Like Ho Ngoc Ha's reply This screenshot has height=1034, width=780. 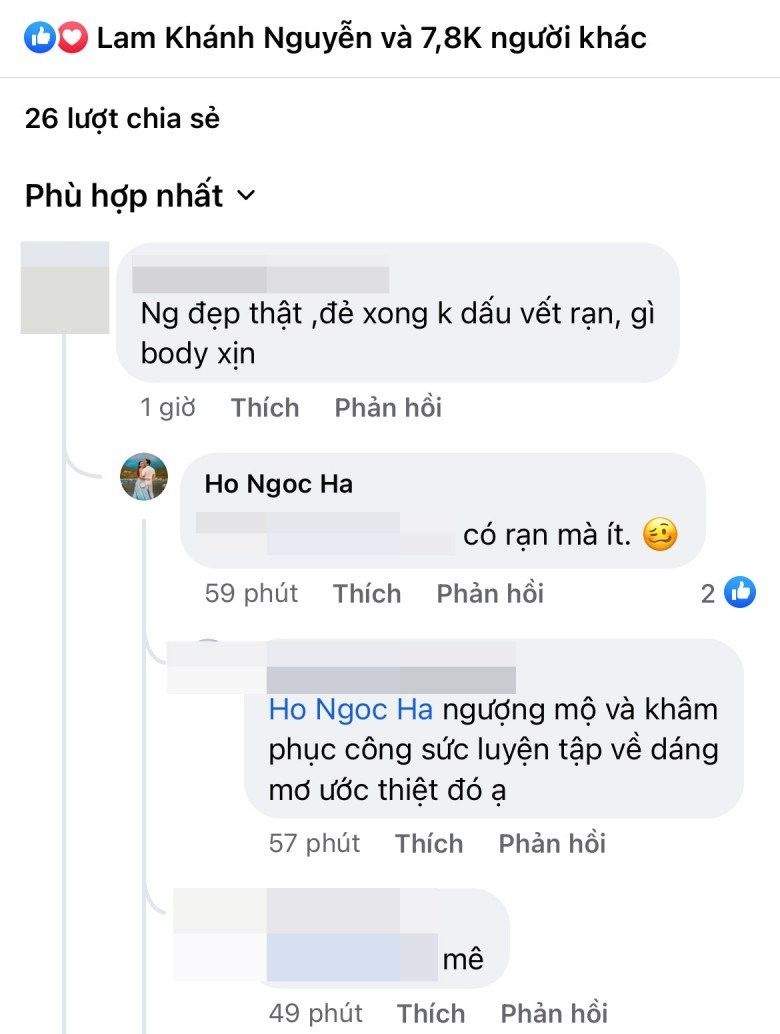(367, 593)
